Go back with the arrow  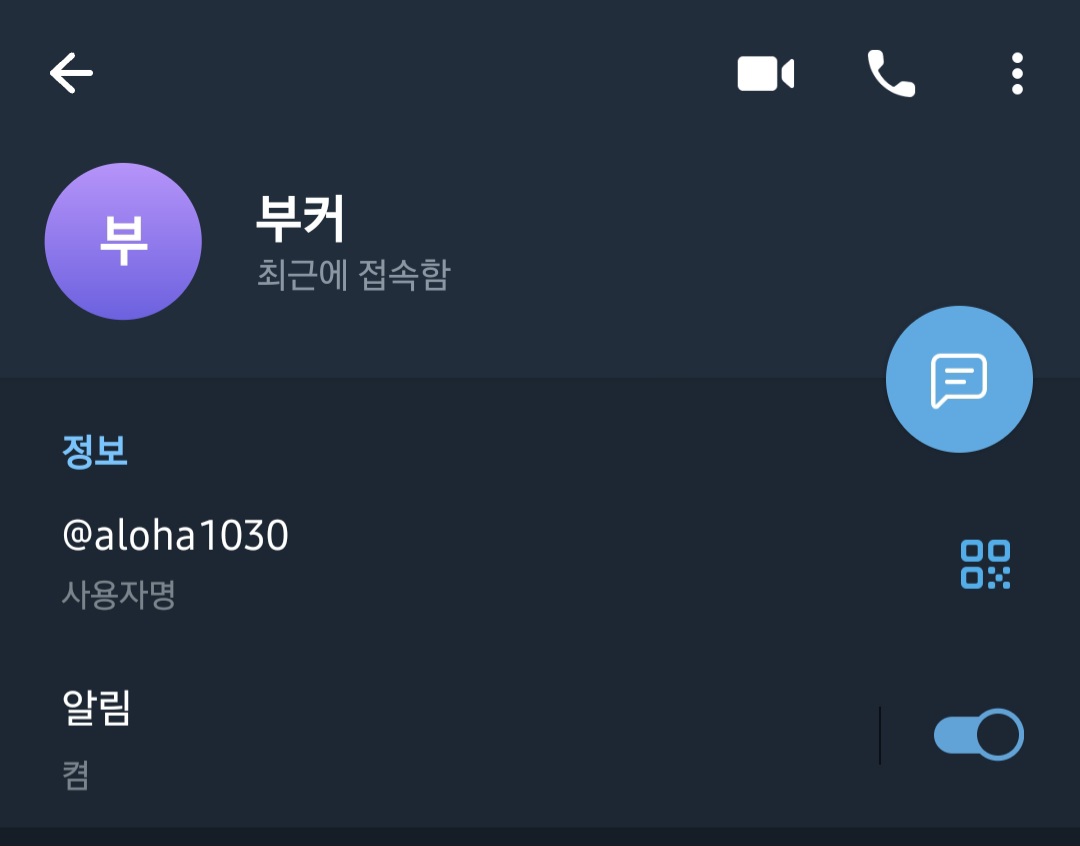point(71,73)
